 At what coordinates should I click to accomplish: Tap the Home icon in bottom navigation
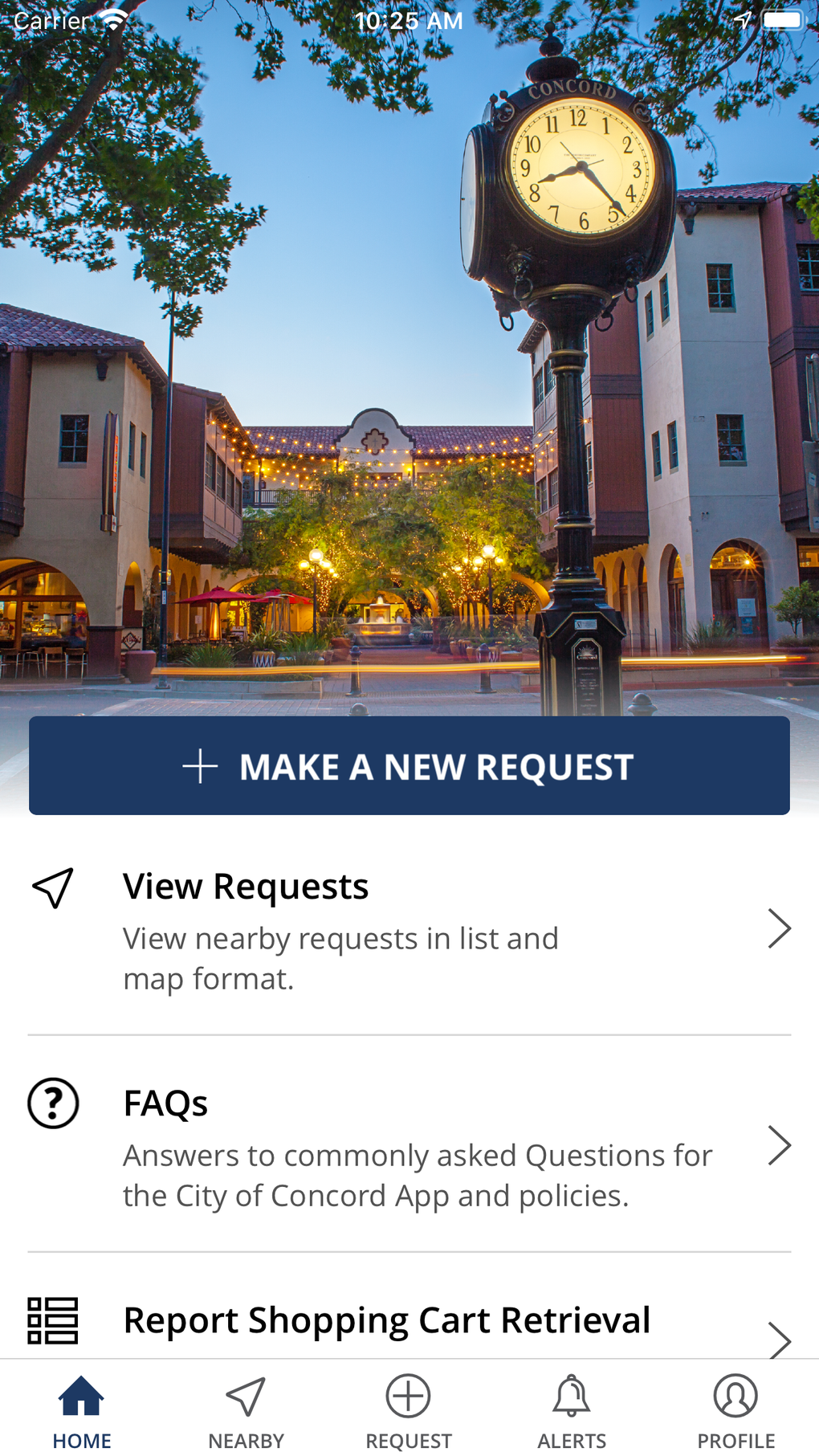(x=81, y=1397)
